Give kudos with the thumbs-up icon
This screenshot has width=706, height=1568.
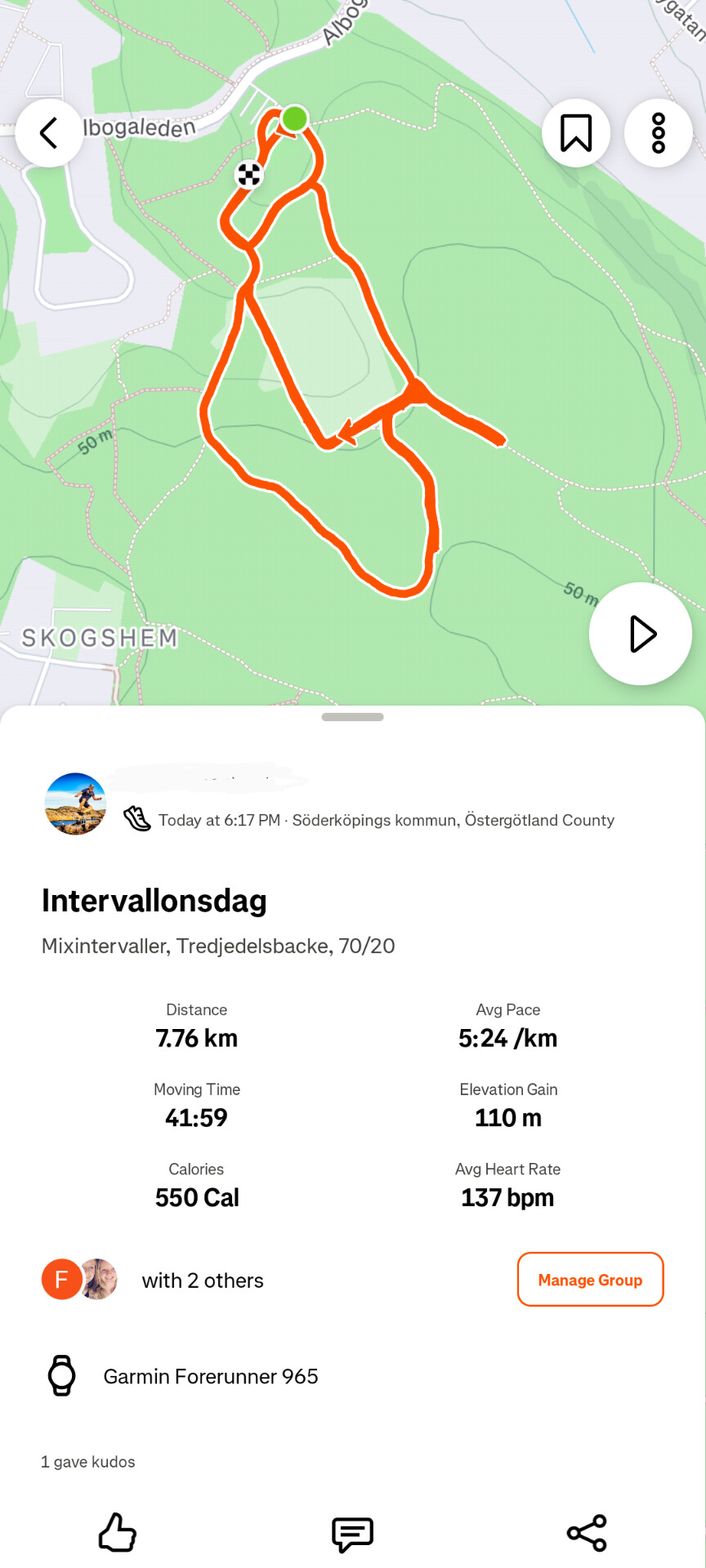pyautogui.click(x=118, y=1532)
